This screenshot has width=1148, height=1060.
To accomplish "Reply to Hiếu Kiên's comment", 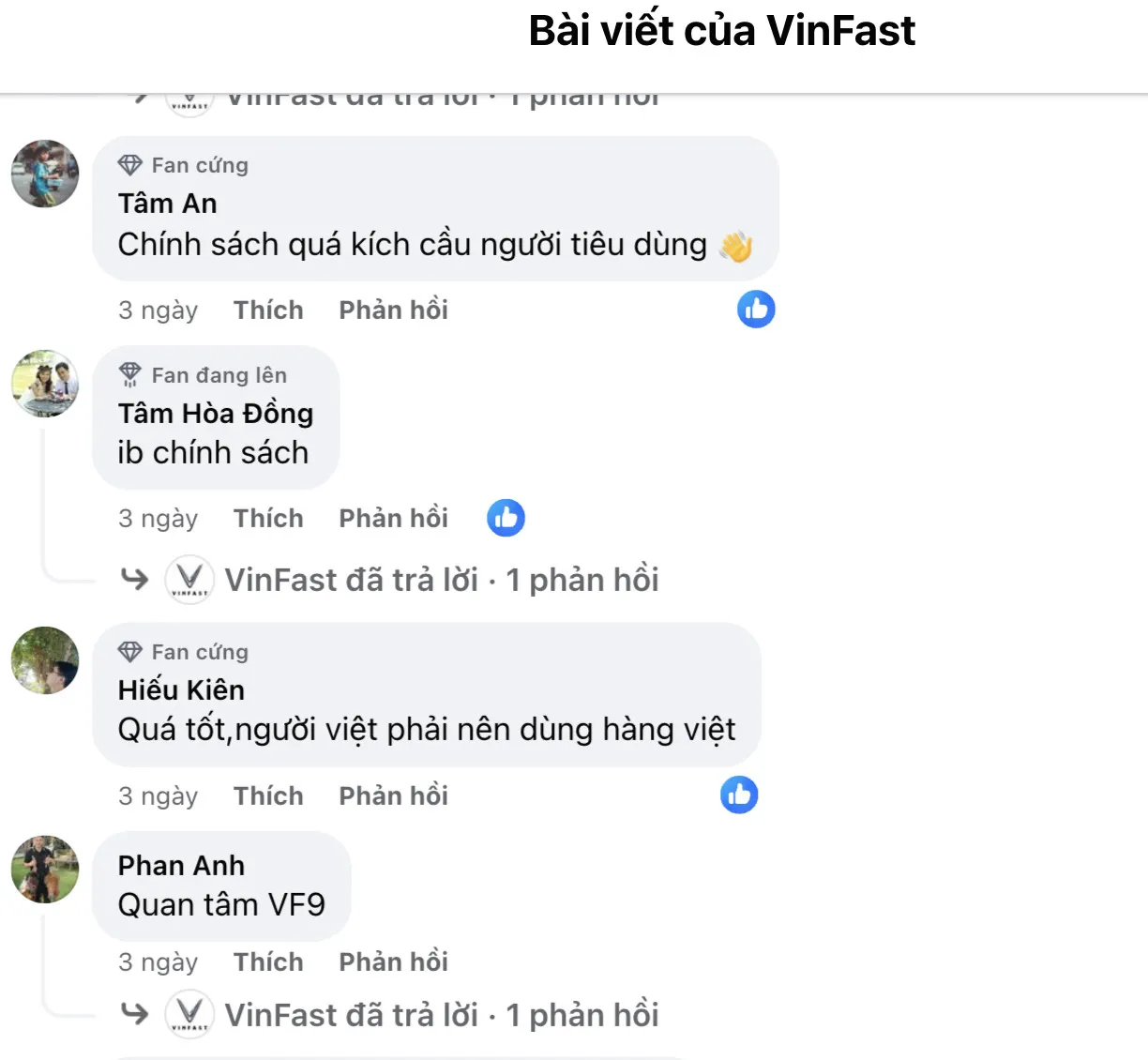I will click(x=393, y=795).
